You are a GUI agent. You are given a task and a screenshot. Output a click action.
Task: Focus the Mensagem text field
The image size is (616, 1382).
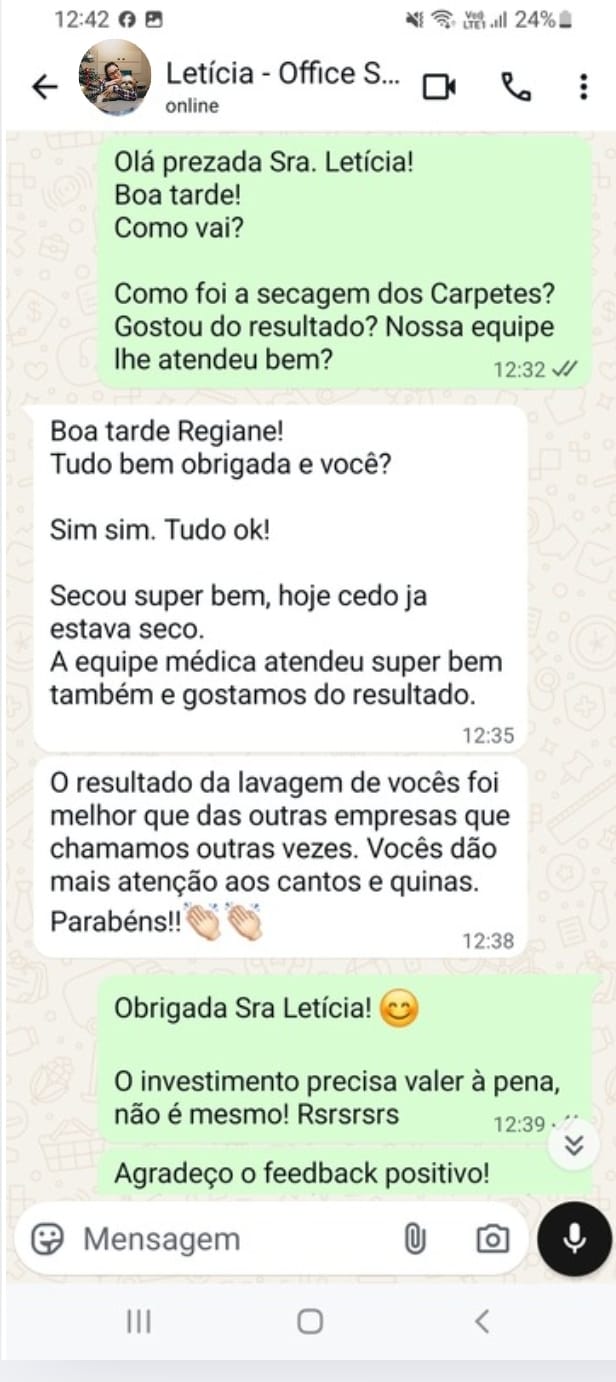[x=230, y=1239]
